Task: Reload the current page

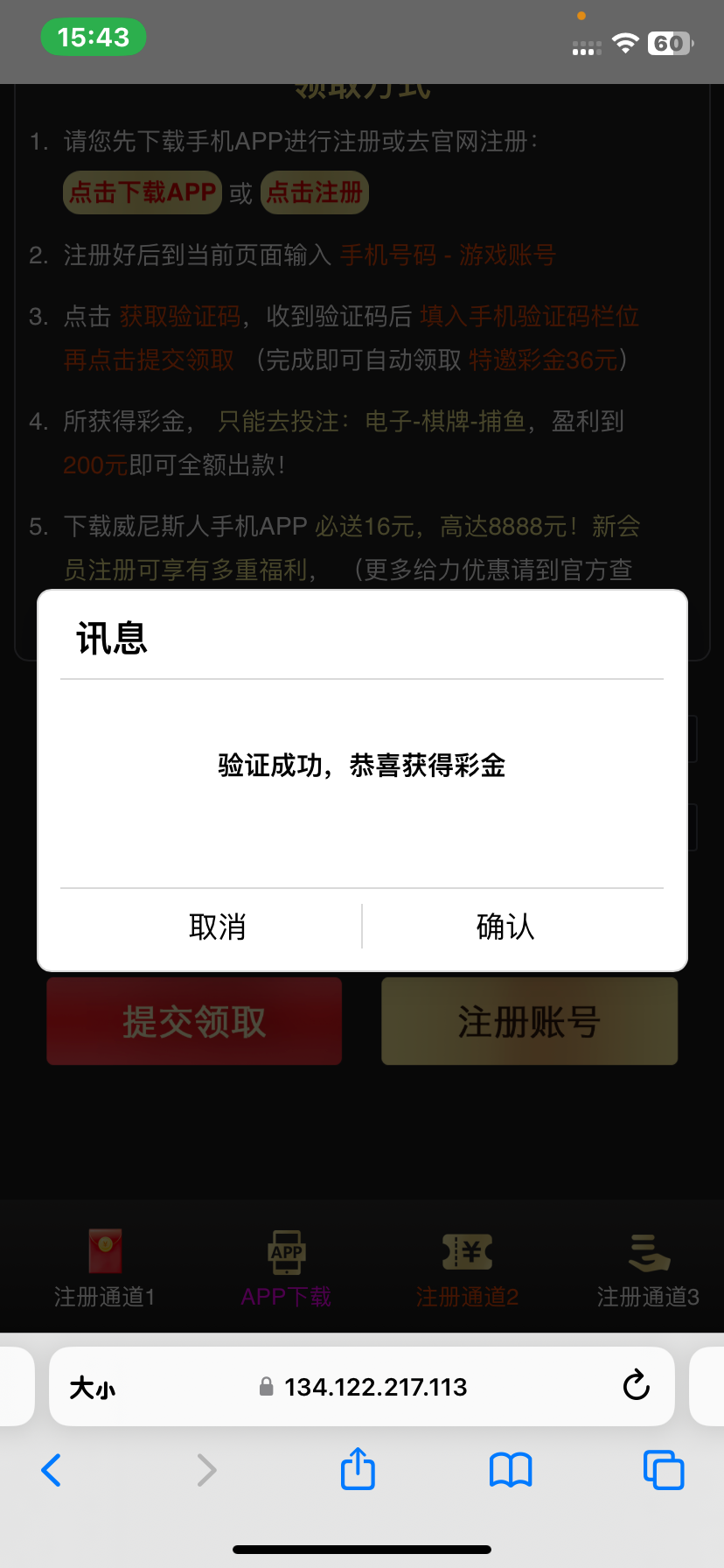Action: 636,1386
